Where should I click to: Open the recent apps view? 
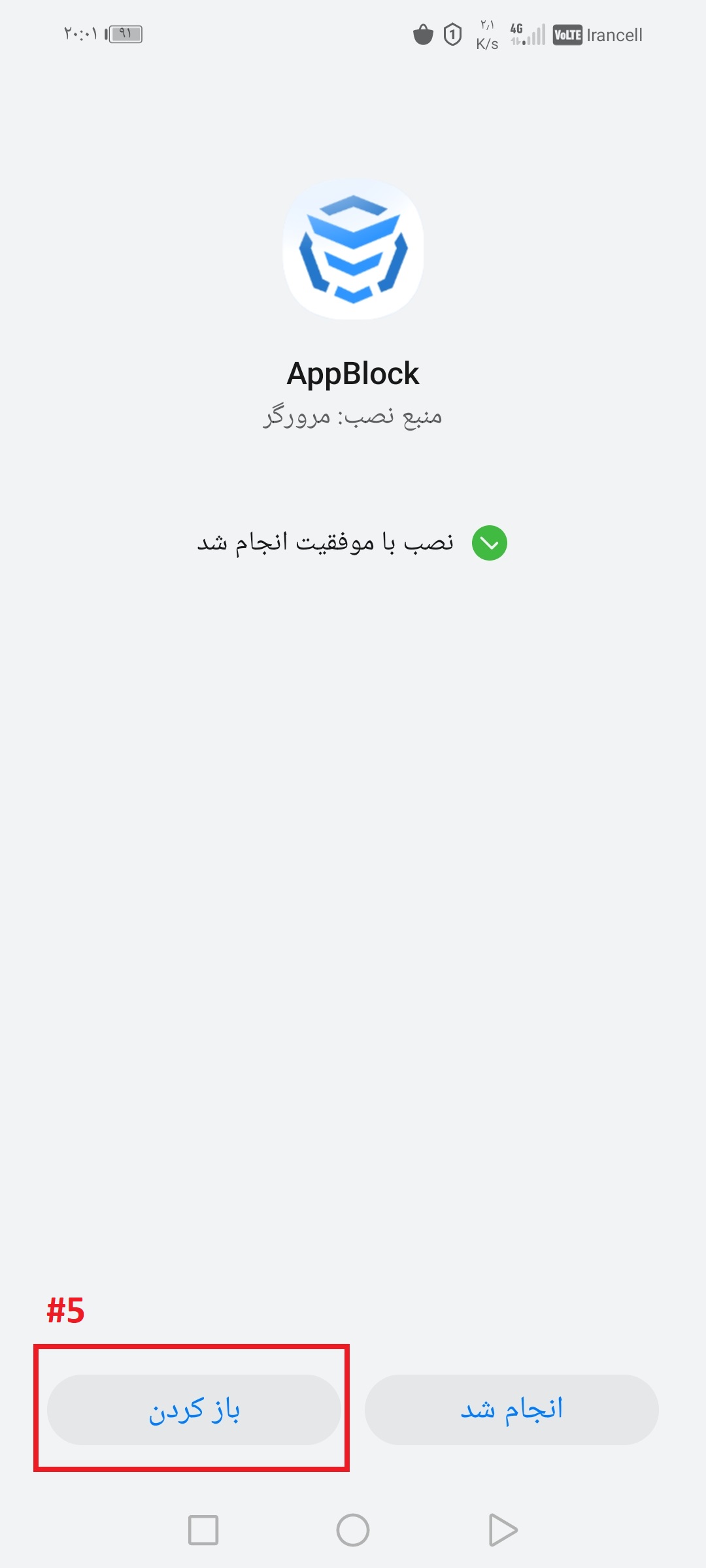(x=203, y=1530)
